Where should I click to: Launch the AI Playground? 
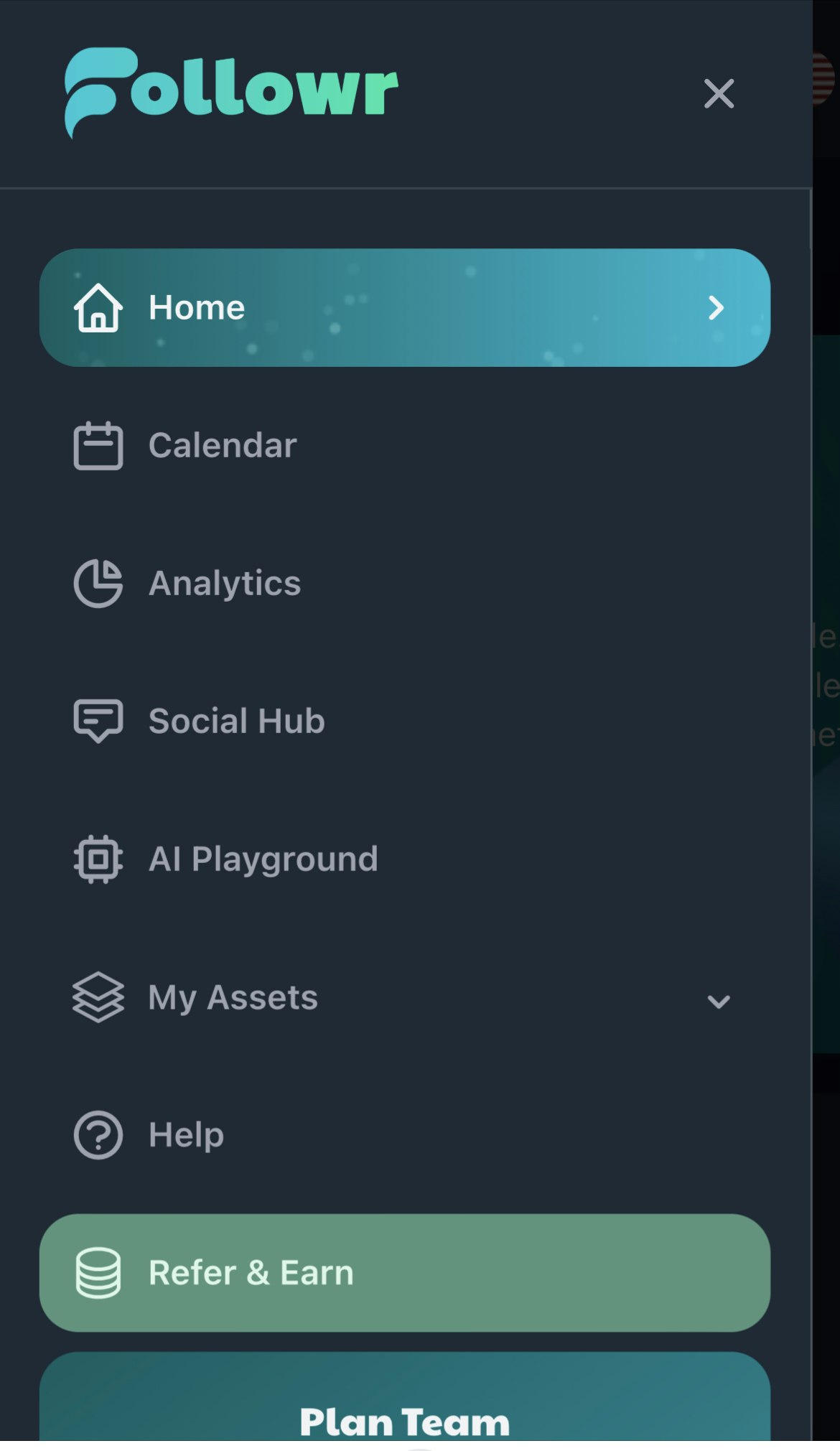coord(263,859)
